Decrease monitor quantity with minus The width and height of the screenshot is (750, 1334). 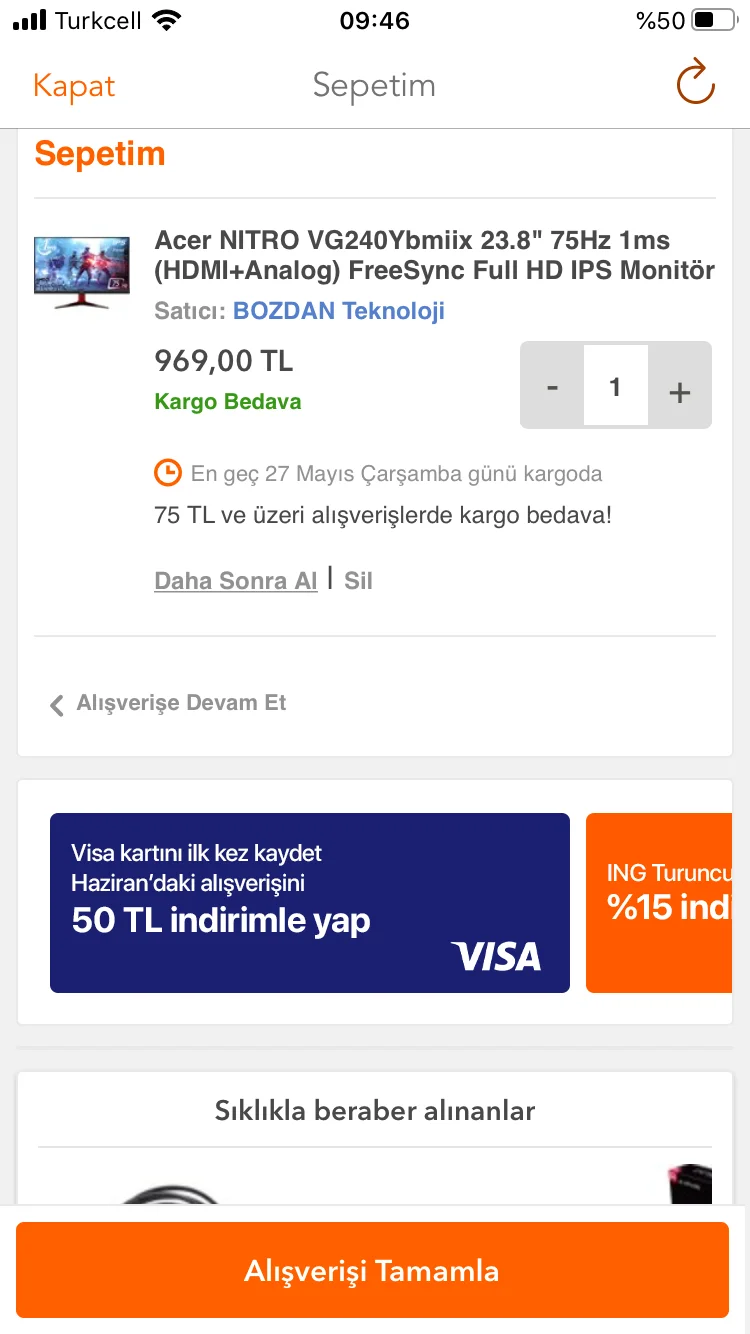(552, 387)
